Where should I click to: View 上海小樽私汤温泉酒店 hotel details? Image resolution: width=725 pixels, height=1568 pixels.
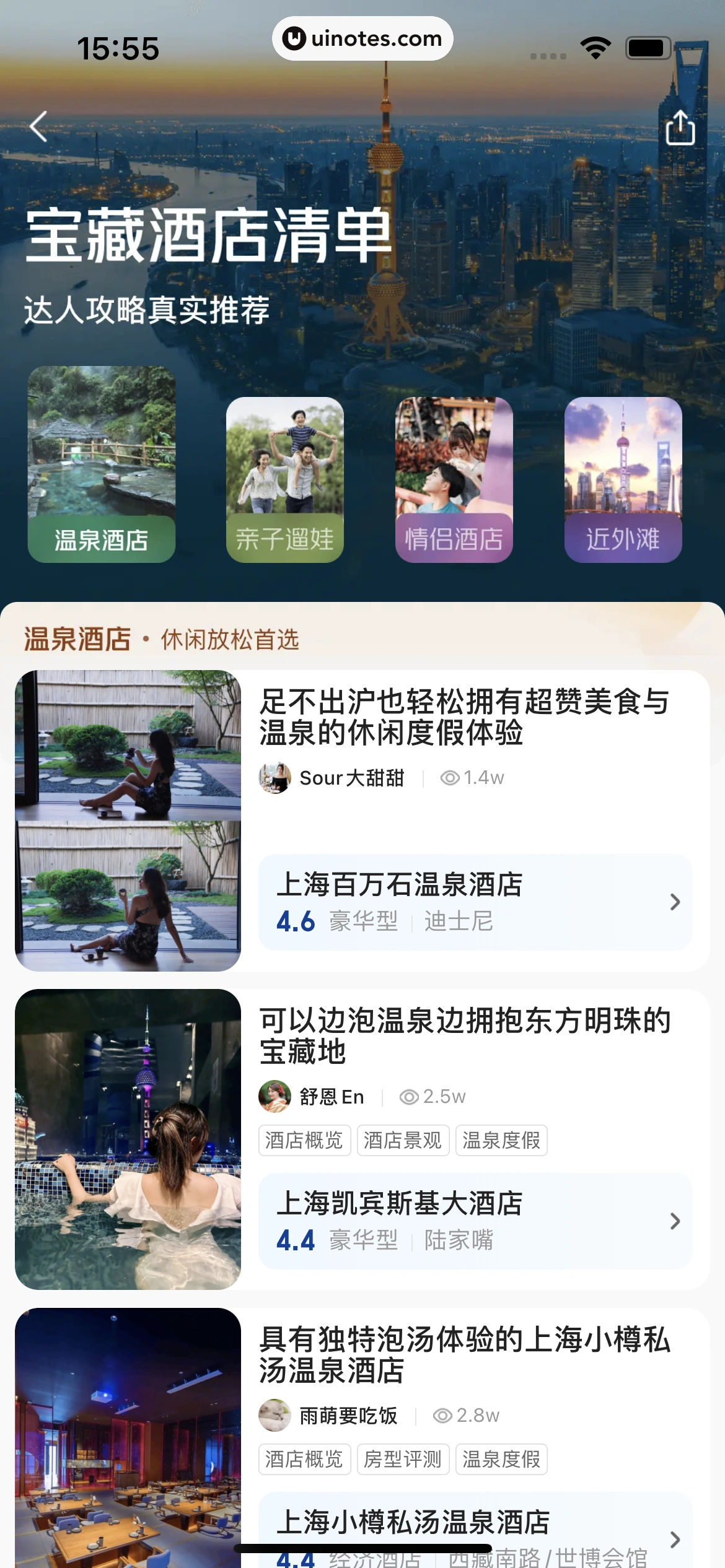(x=475, y=1530)
